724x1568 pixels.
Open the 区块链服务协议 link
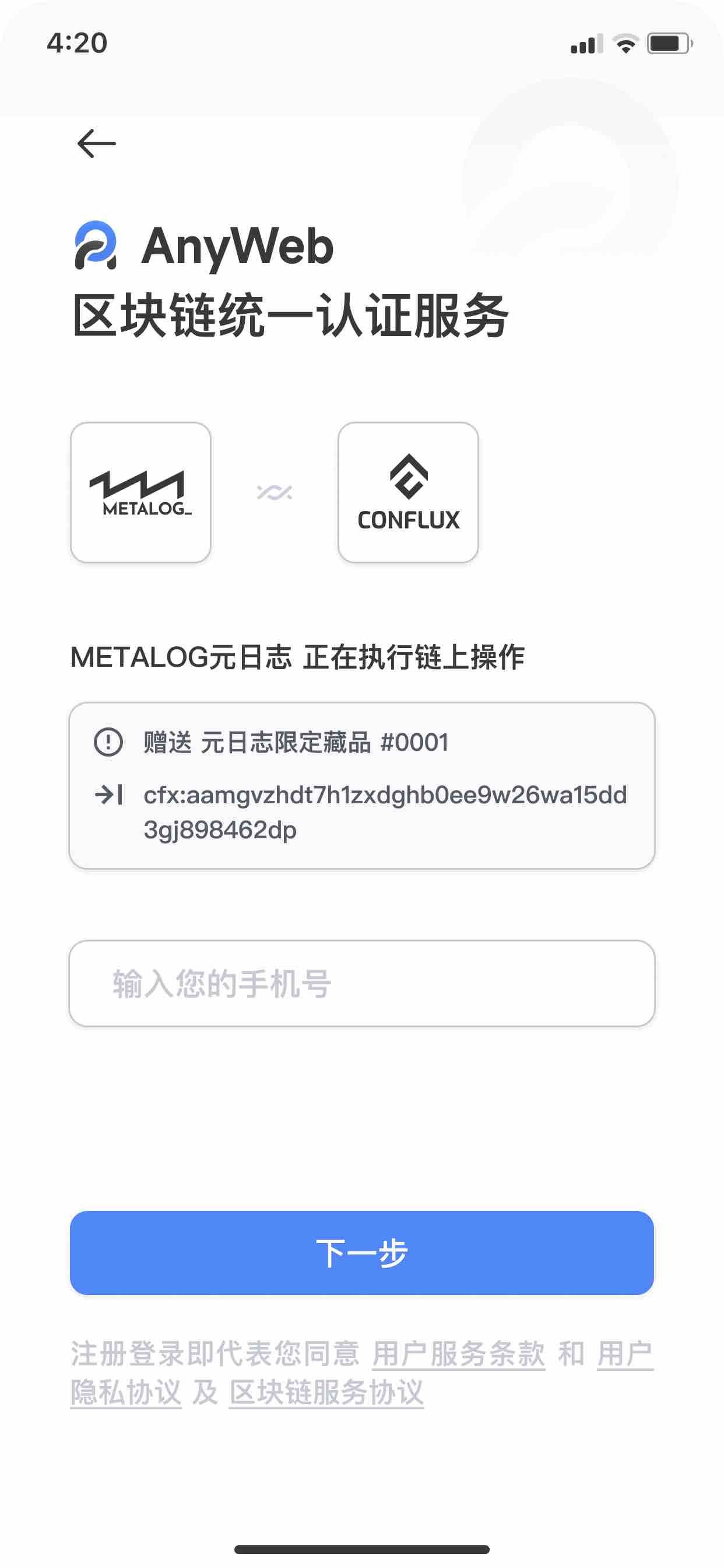(326, 1392)
